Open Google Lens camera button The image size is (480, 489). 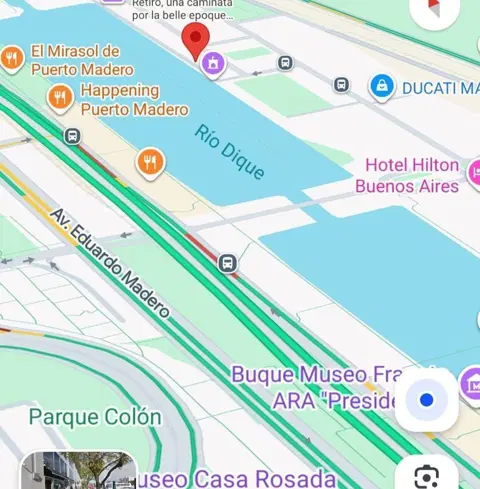[426, 476]
